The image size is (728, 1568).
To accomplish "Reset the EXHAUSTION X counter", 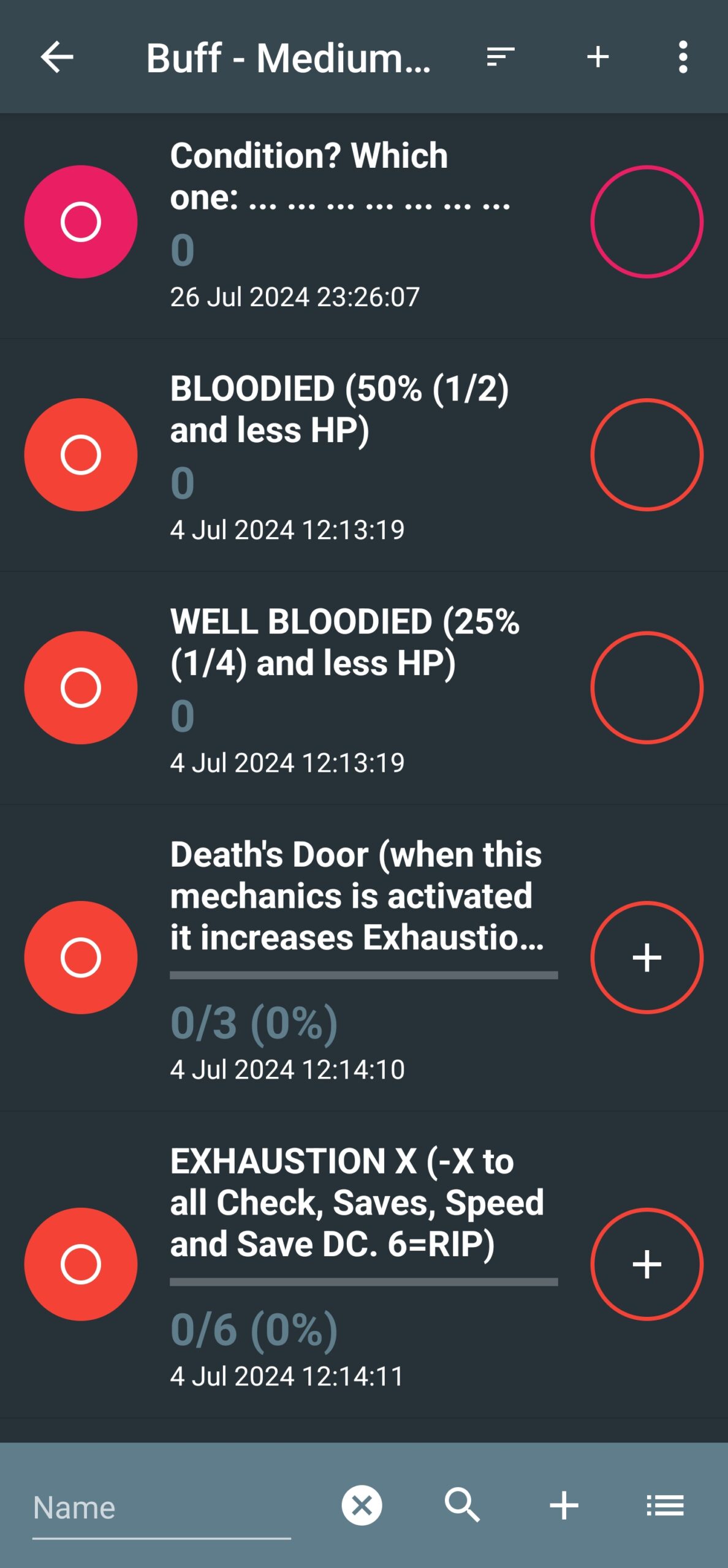I will [x=81, y=1264].
